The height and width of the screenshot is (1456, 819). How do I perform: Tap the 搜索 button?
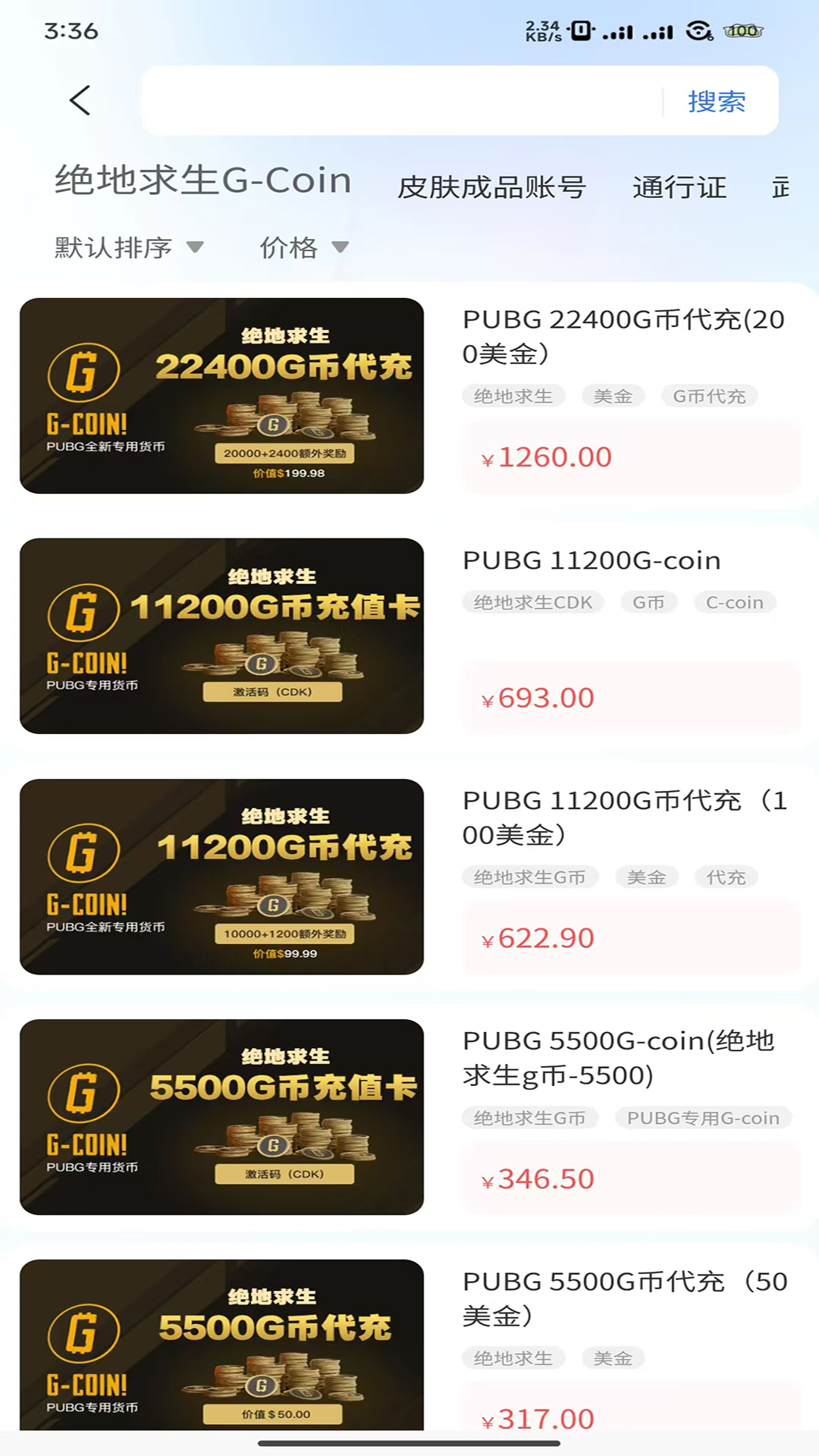click(x=717, y=101)
